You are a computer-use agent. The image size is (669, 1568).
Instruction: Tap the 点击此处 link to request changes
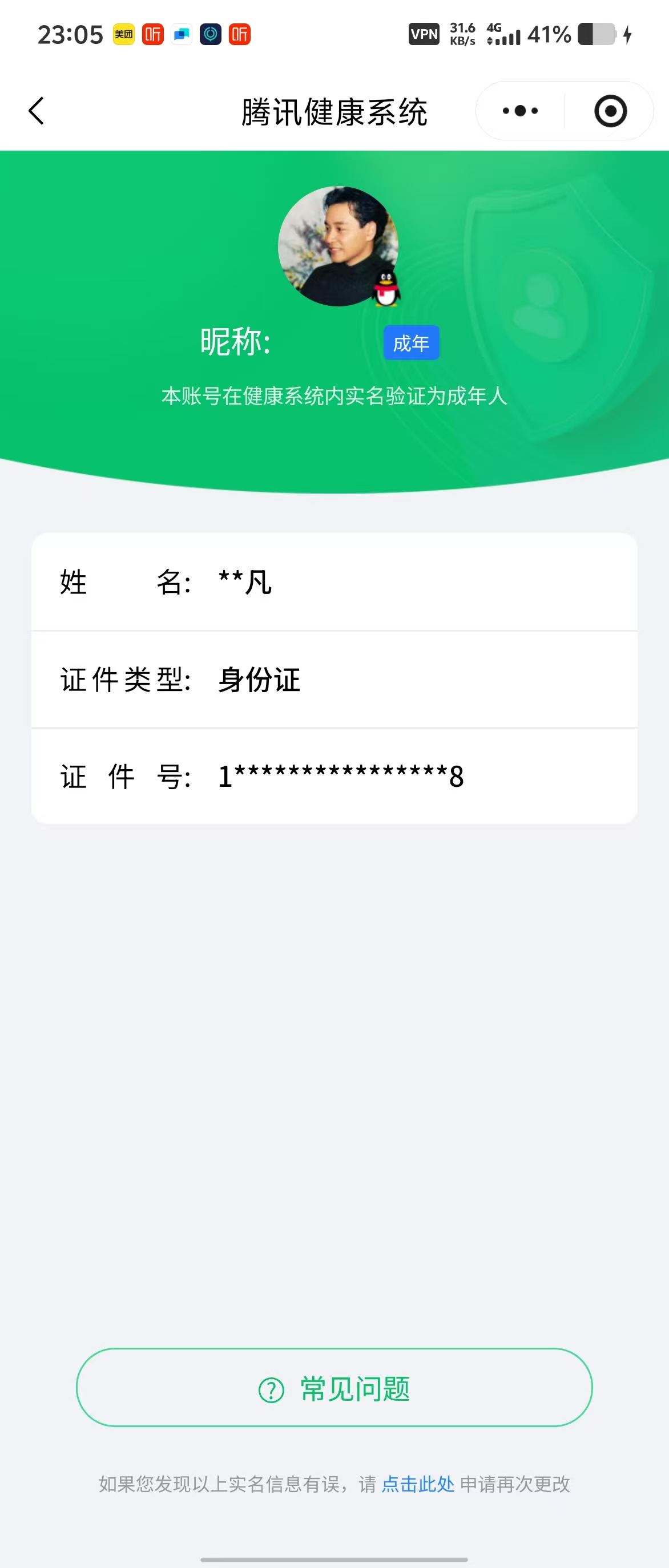pos(418,1485)
